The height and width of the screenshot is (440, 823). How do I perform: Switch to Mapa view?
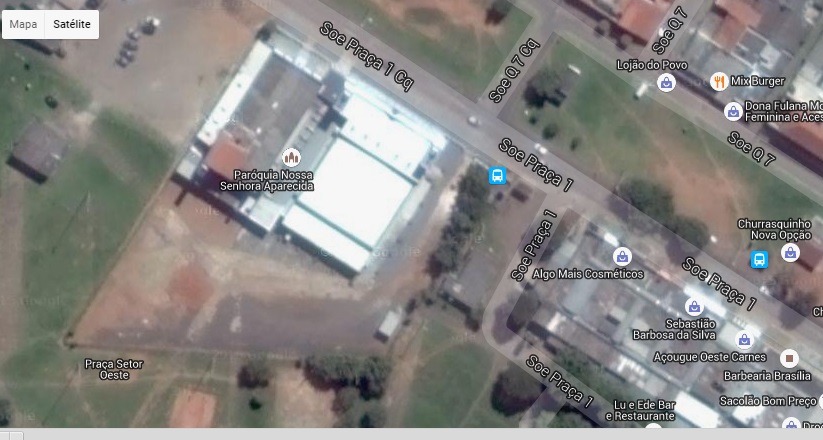(x=23, y=23)
